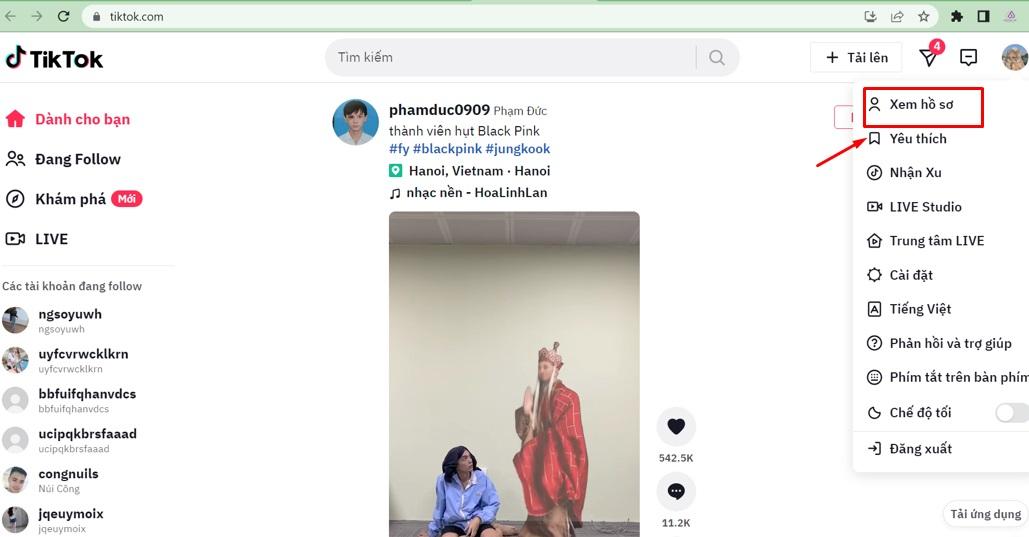
Task: Open LIVE Studio
Action: [x=925, y=207]
